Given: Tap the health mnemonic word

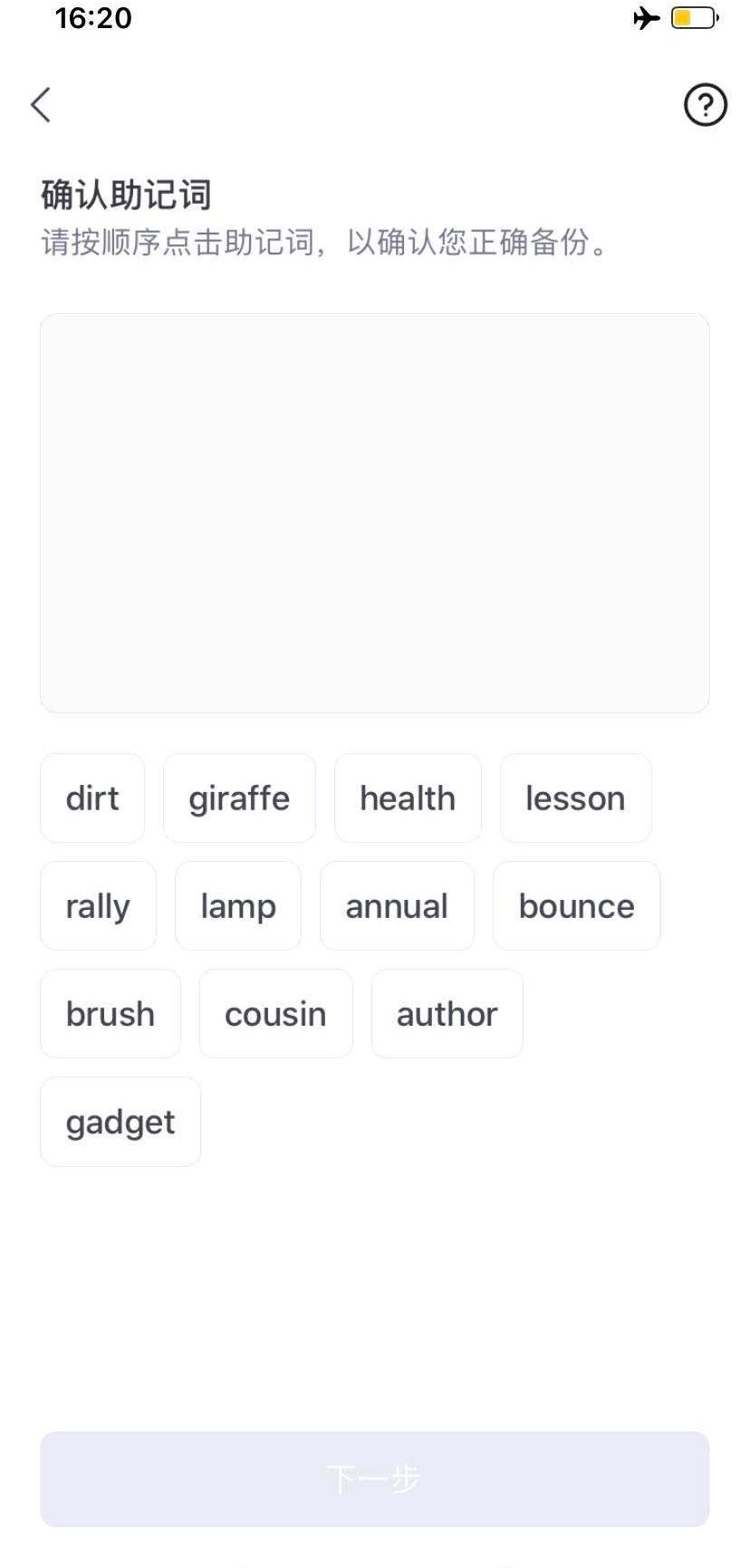Looking at the screenshot, I should [x=408, y=798].
